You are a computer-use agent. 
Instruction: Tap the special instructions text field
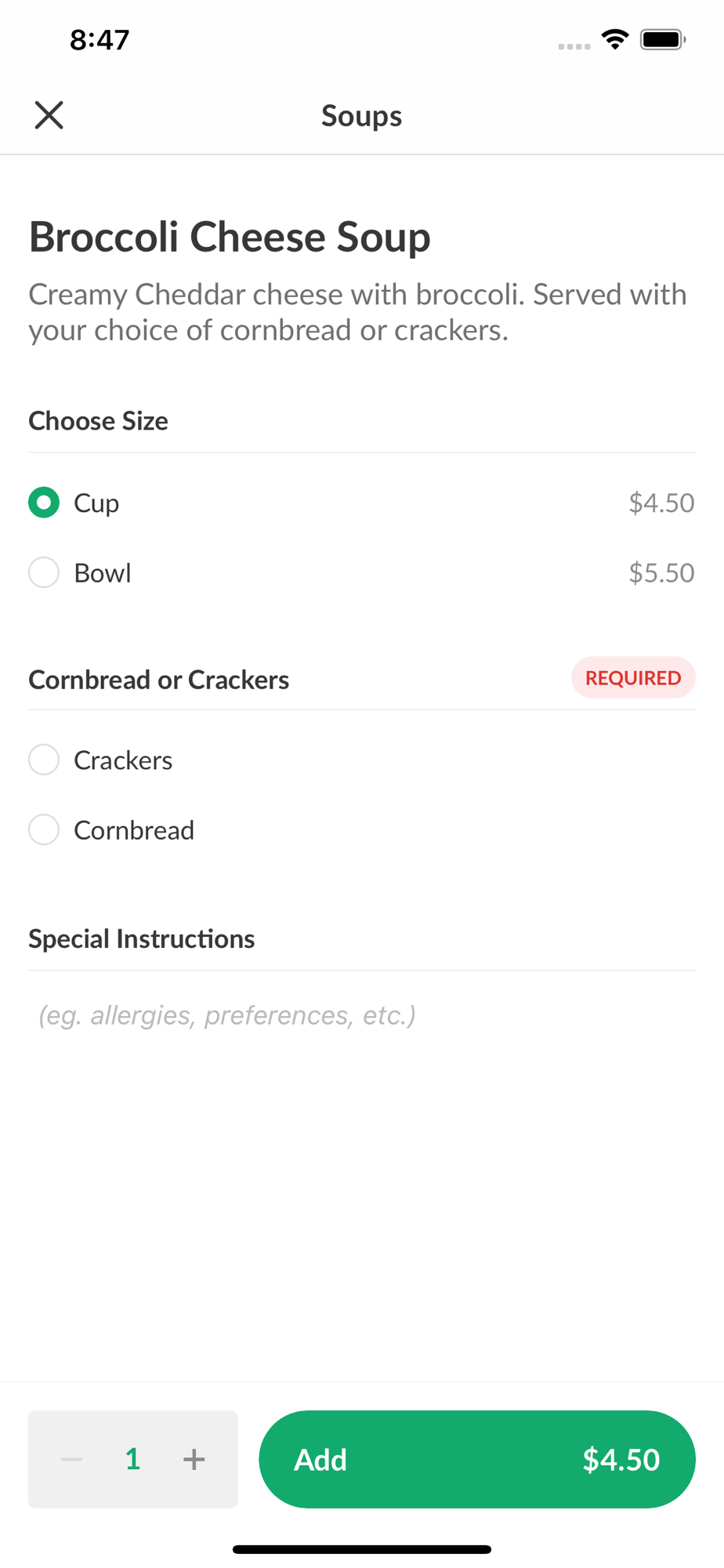click(361, 1015)
